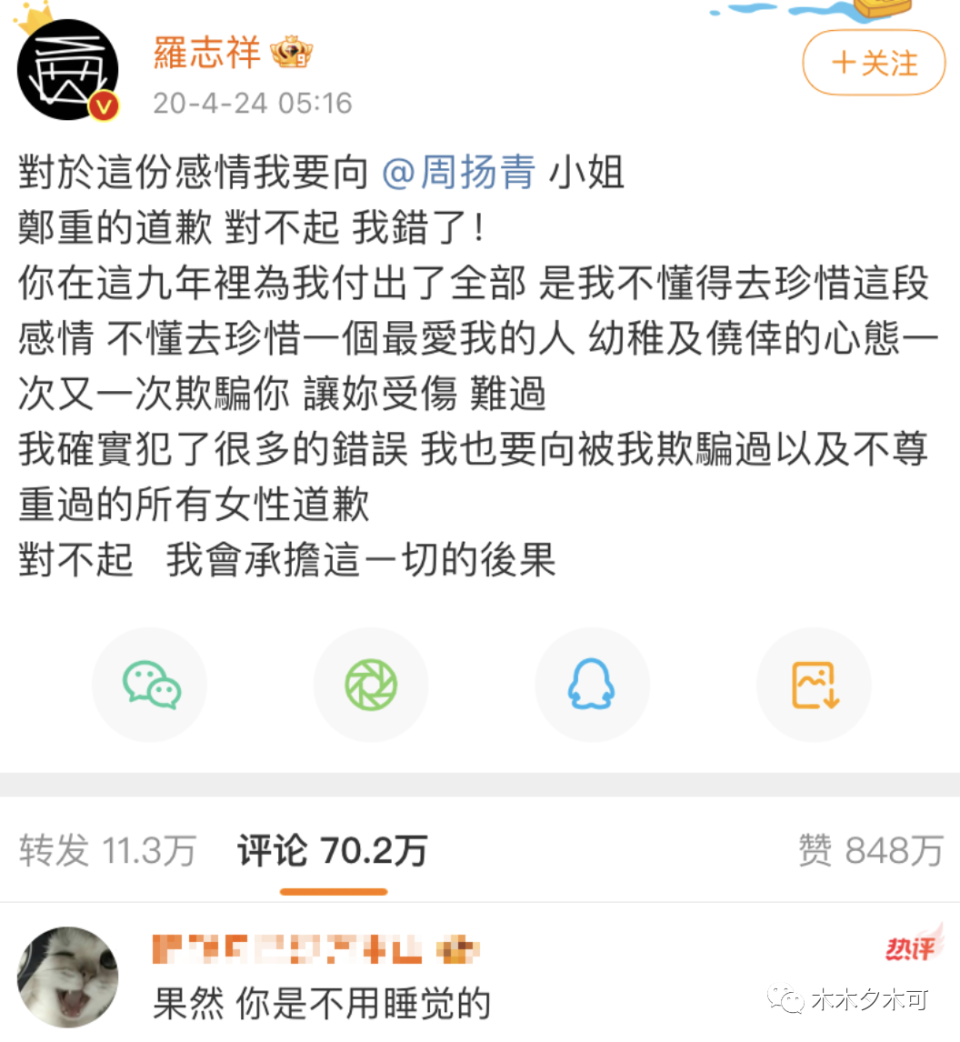Save the post as an image
Image resolution: width=960 pixels, height=1042 pixels.
coord(813,685)
